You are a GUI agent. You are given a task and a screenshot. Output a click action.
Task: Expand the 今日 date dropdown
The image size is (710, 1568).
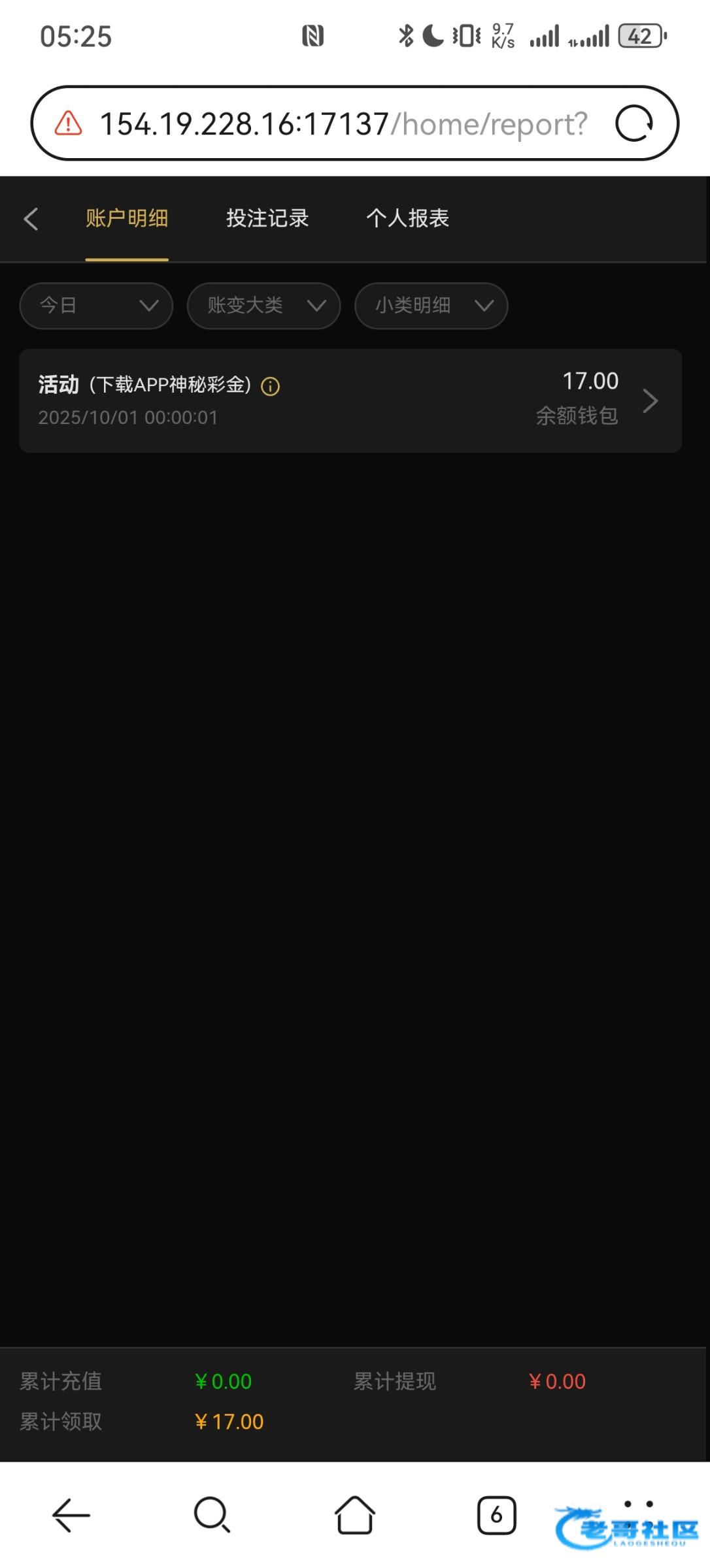(96, 306)
